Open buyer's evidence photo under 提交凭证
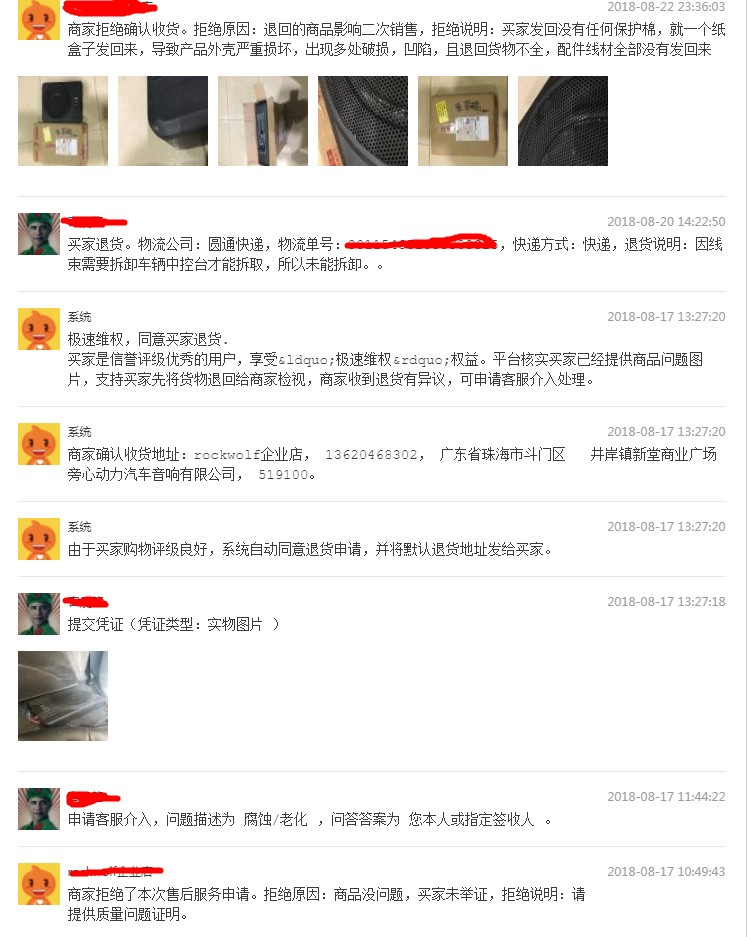The width and height of the screenshot is (748, 937). pyautogui.click(x=63, y=696)
